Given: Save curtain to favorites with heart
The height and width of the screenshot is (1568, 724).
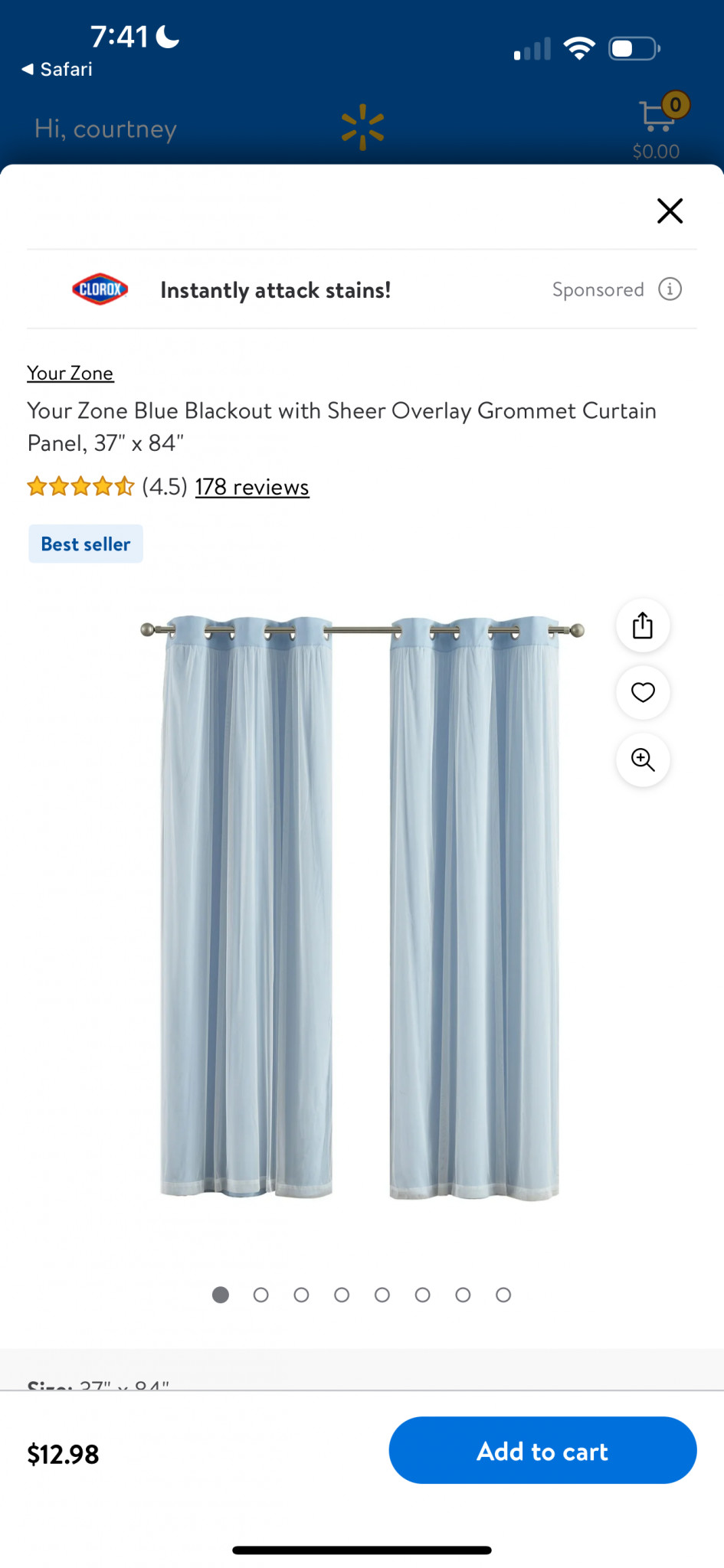Looking at the screenshot, I should (643, 692).
